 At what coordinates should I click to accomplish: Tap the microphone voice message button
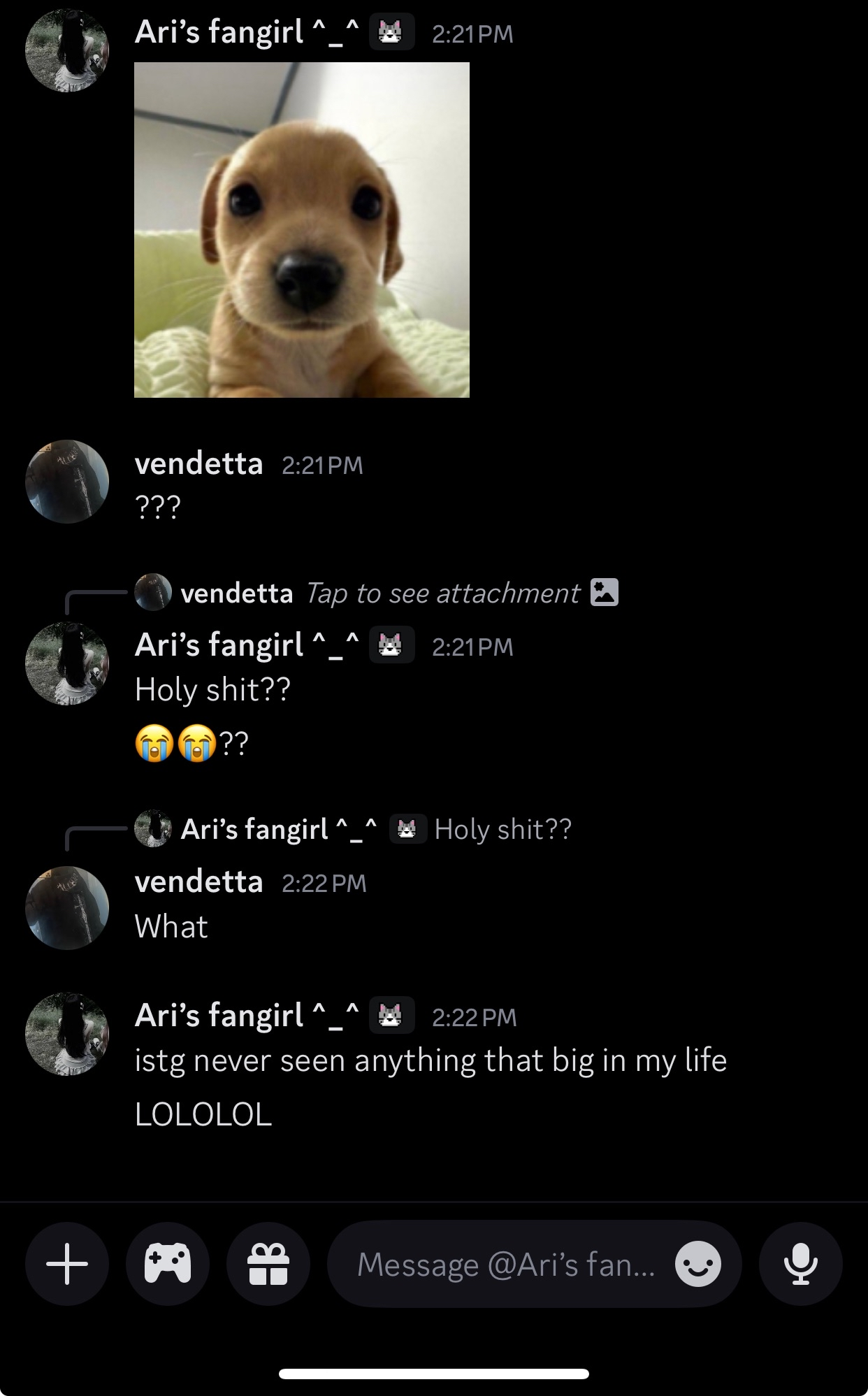tap(801, 1264)
